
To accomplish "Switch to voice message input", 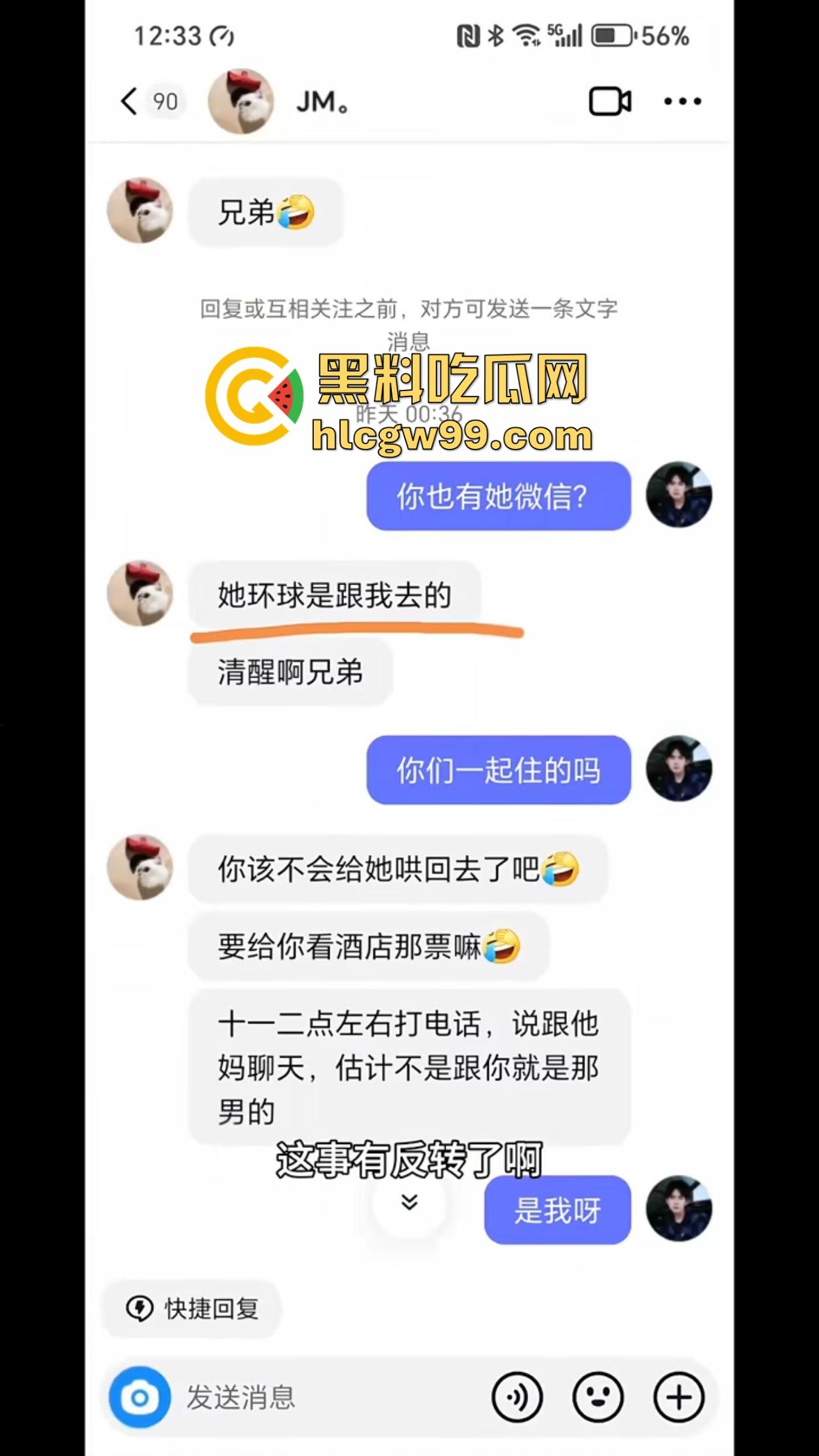I will coord(517,1398).
